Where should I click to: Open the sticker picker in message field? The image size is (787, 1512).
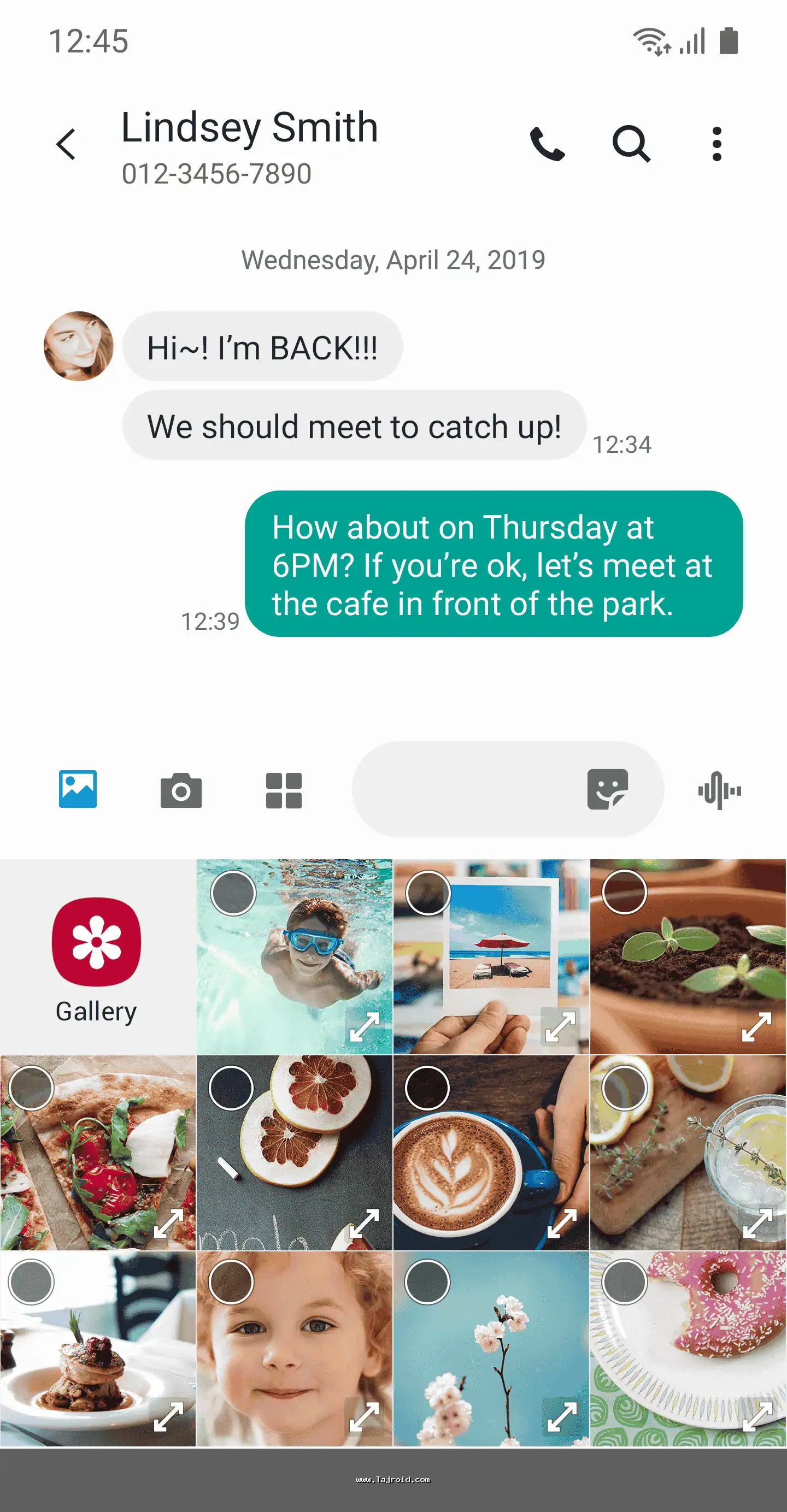(x=607, y=789)
